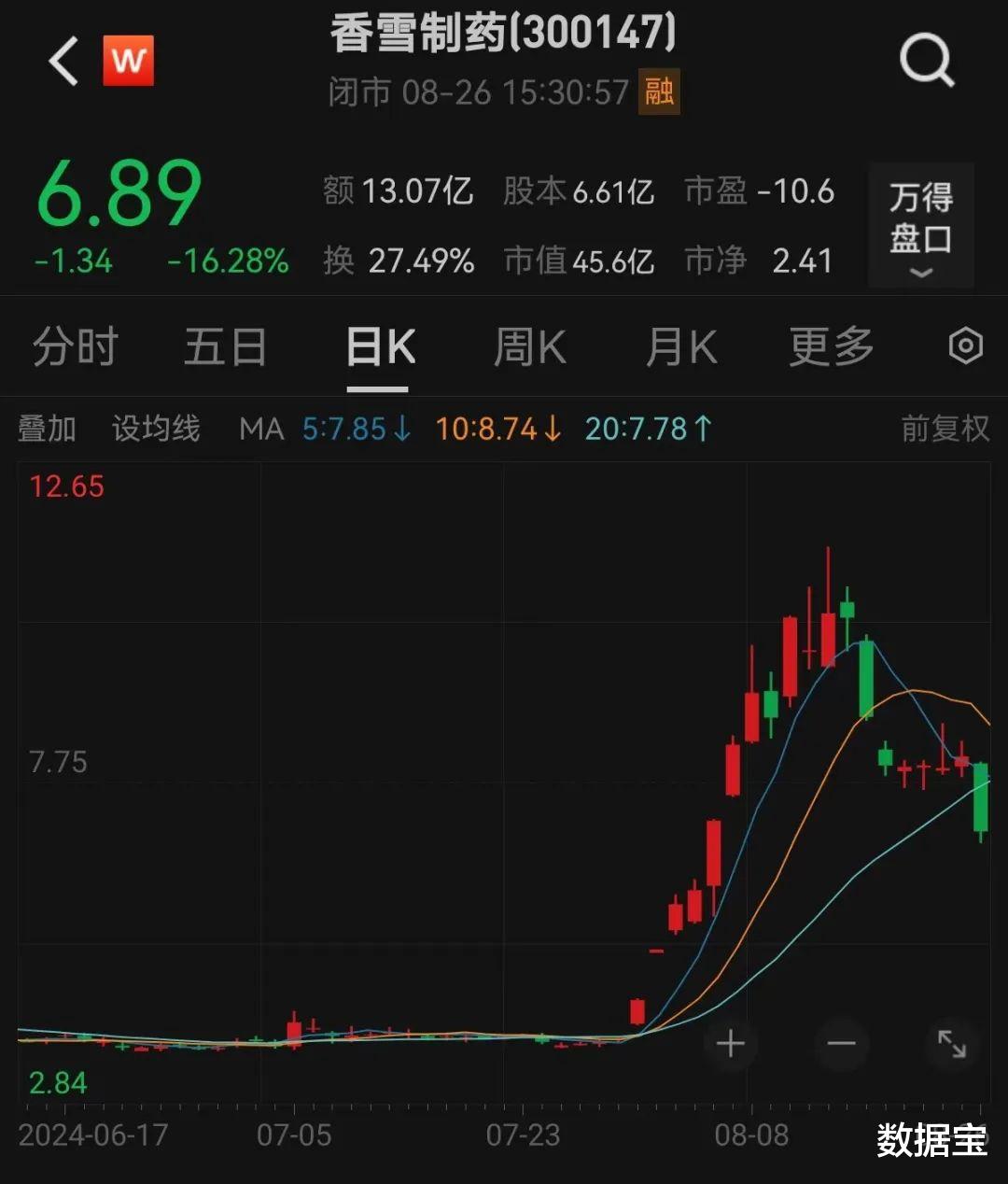Expand the chart to fullscreen
Screen dimensions: 1008x1184
point(951,1043)
